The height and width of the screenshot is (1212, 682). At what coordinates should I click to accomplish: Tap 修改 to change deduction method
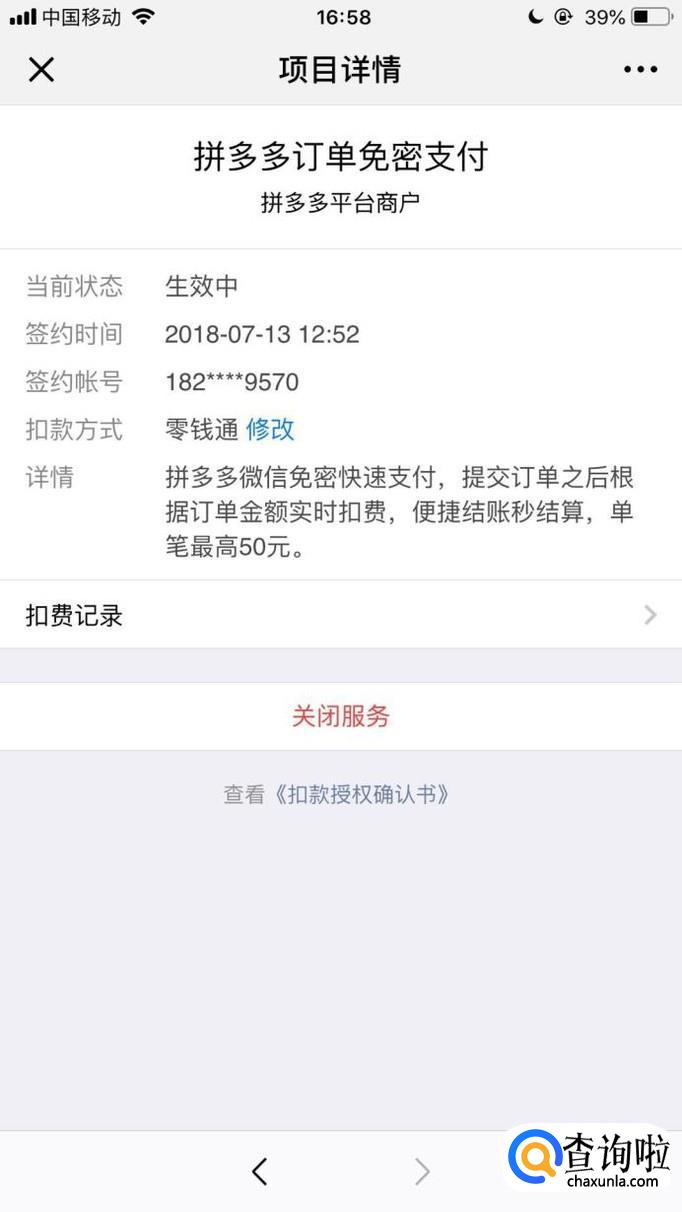click(270, 430)
